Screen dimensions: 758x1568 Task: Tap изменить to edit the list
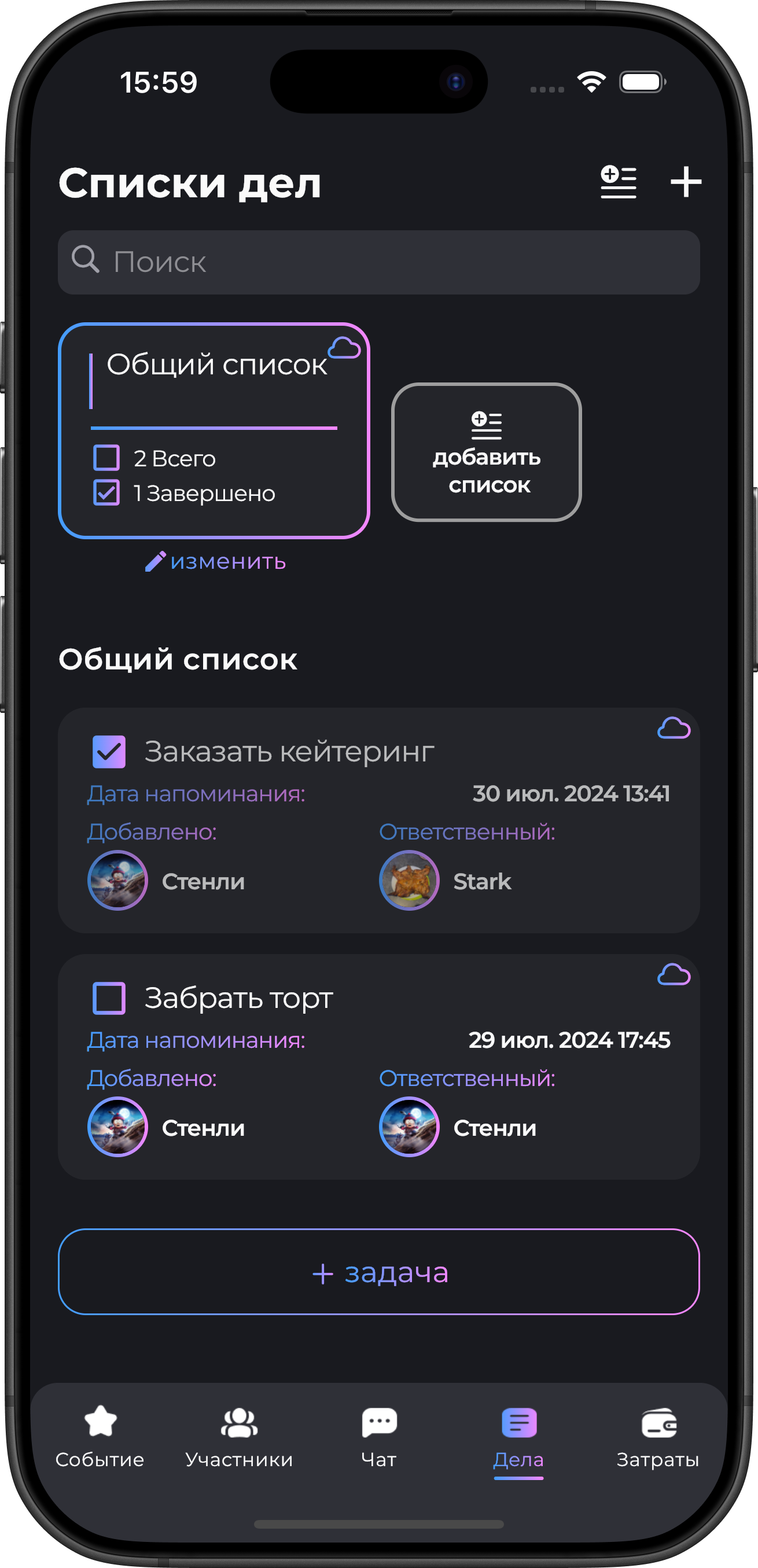point(215,561)
